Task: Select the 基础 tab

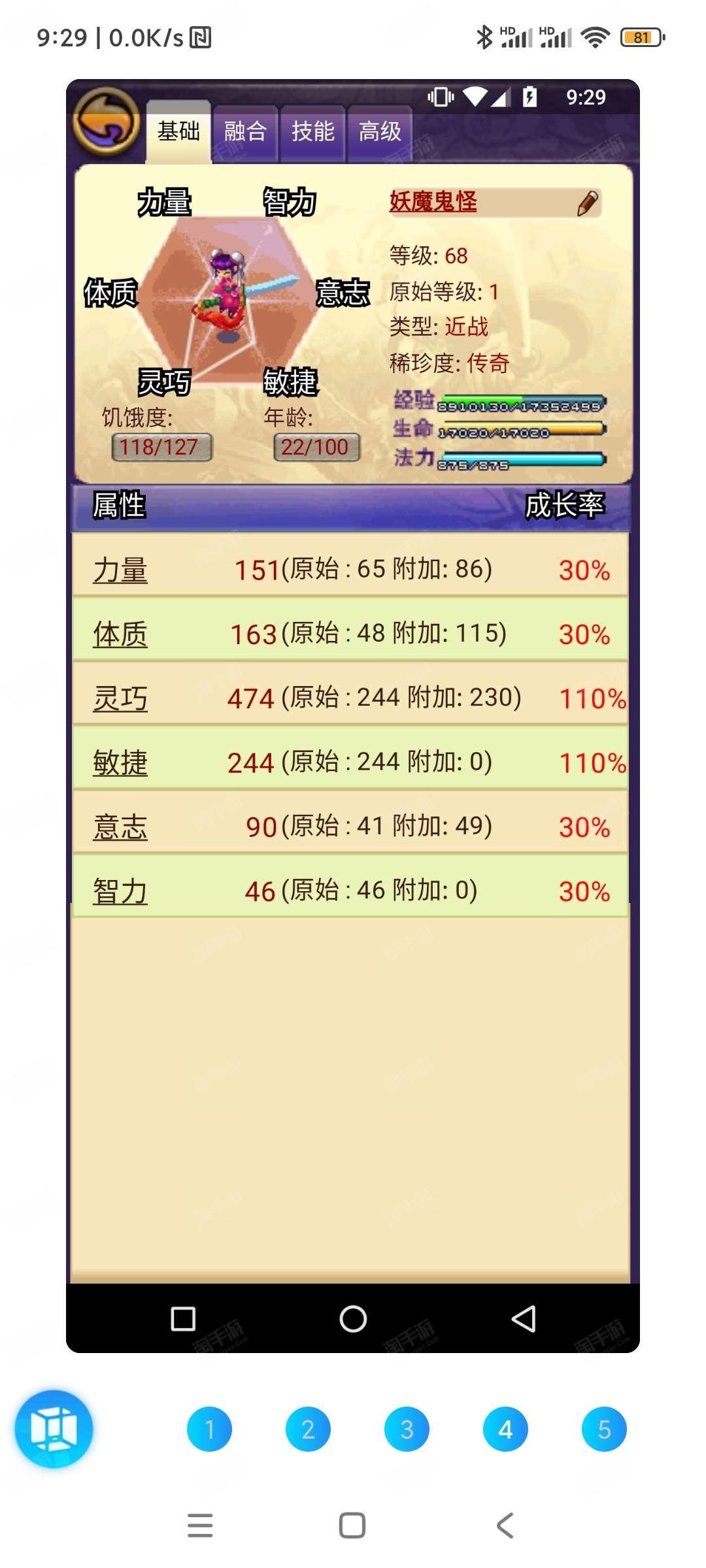Action: click(178, 131)
